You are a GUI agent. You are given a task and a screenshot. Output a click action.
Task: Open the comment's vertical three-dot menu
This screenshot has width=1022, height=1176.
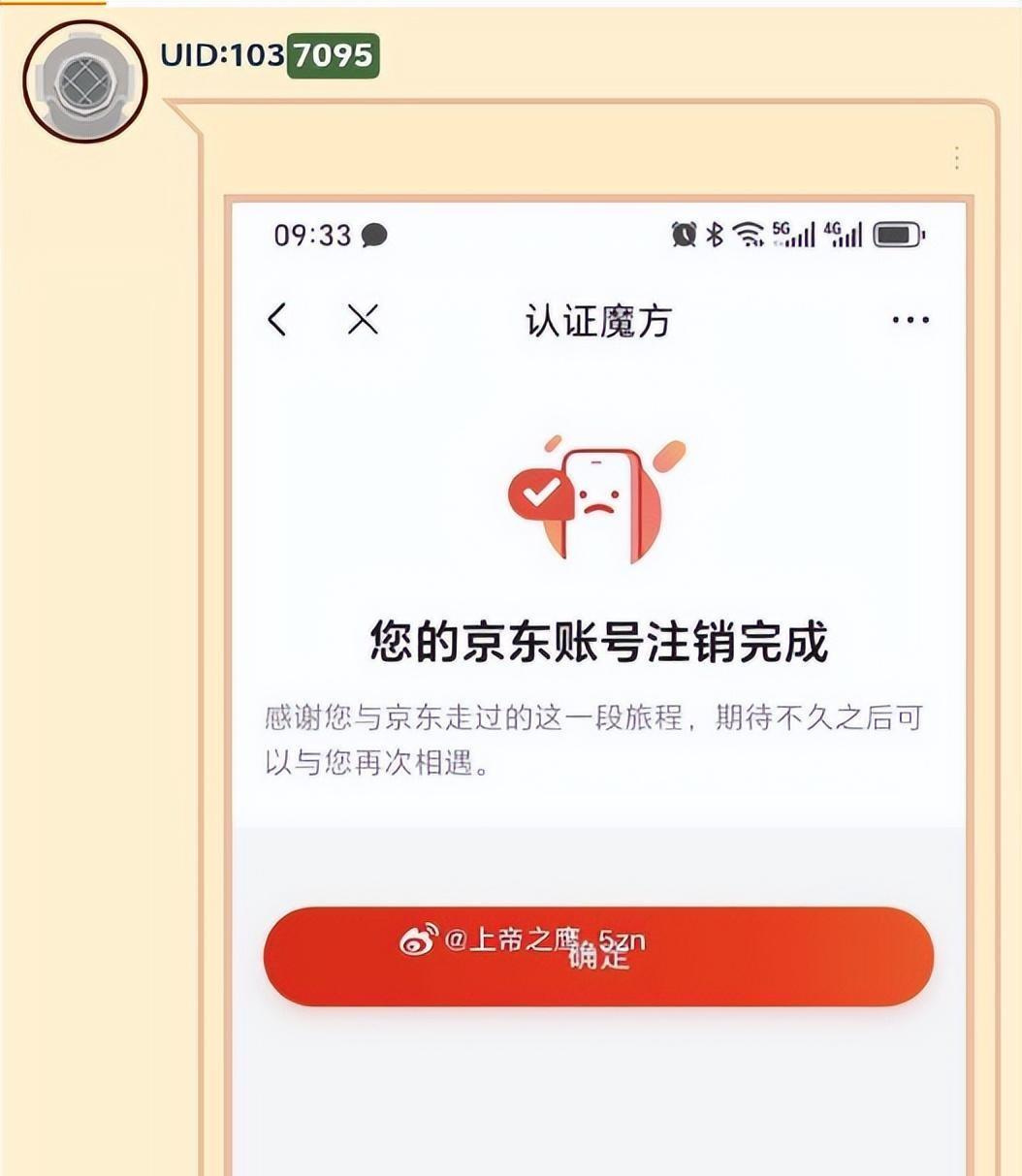pyautogui.click(x=956, y=158)
